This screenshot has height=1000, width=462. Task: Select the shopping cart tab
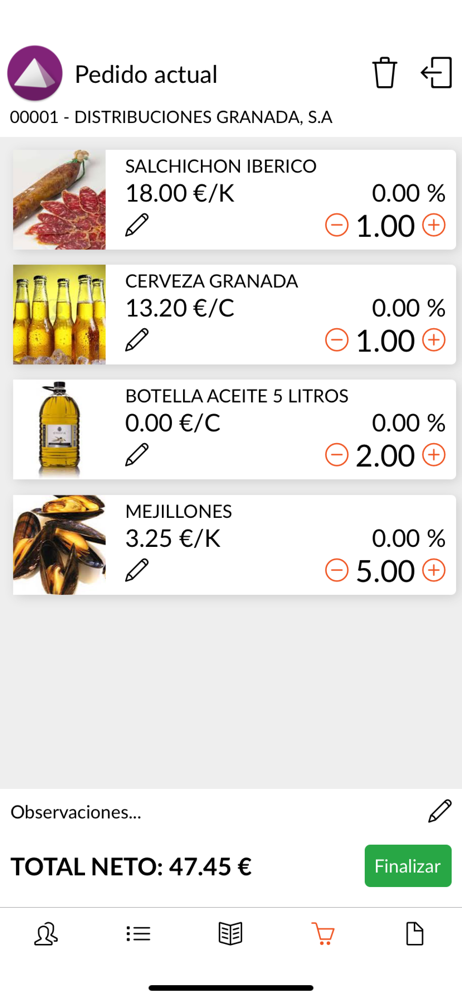323,934
